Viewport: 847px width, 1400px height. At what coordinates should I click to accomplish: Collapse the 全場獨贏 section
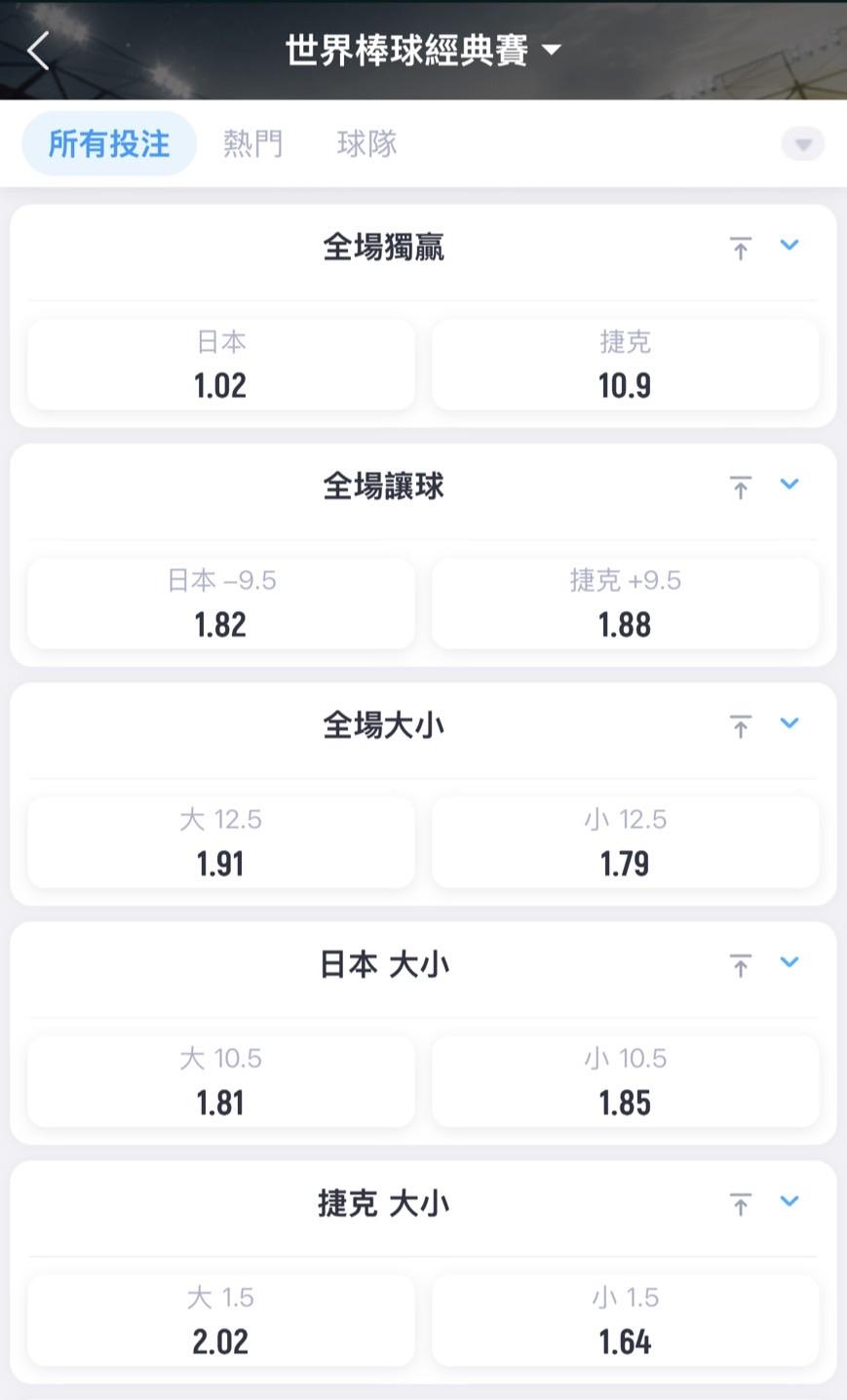point(789,246)
